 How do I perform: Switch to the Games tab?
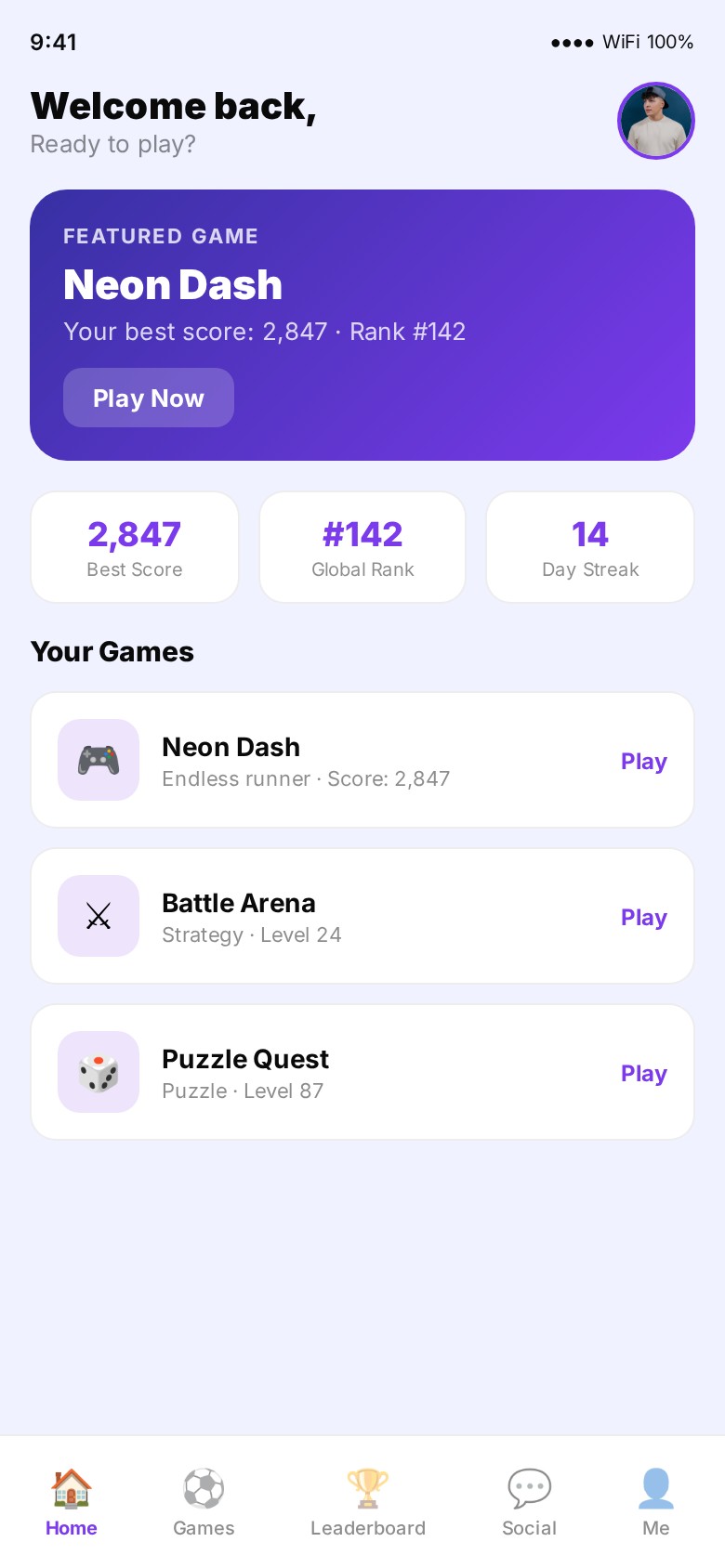204,1503
